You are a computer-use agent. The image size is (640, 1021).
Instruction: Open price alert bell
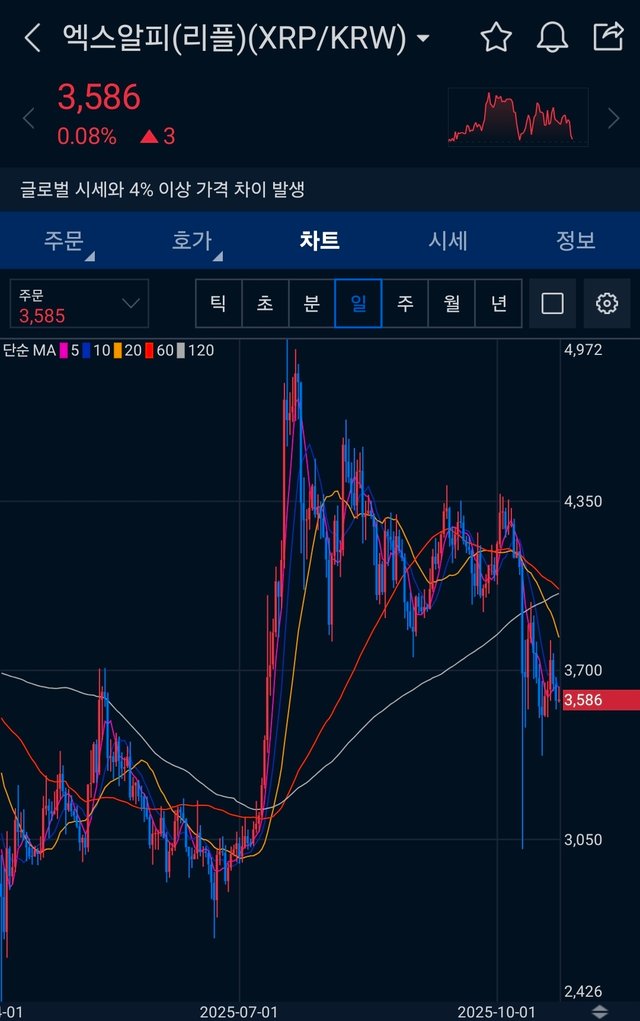552,38
